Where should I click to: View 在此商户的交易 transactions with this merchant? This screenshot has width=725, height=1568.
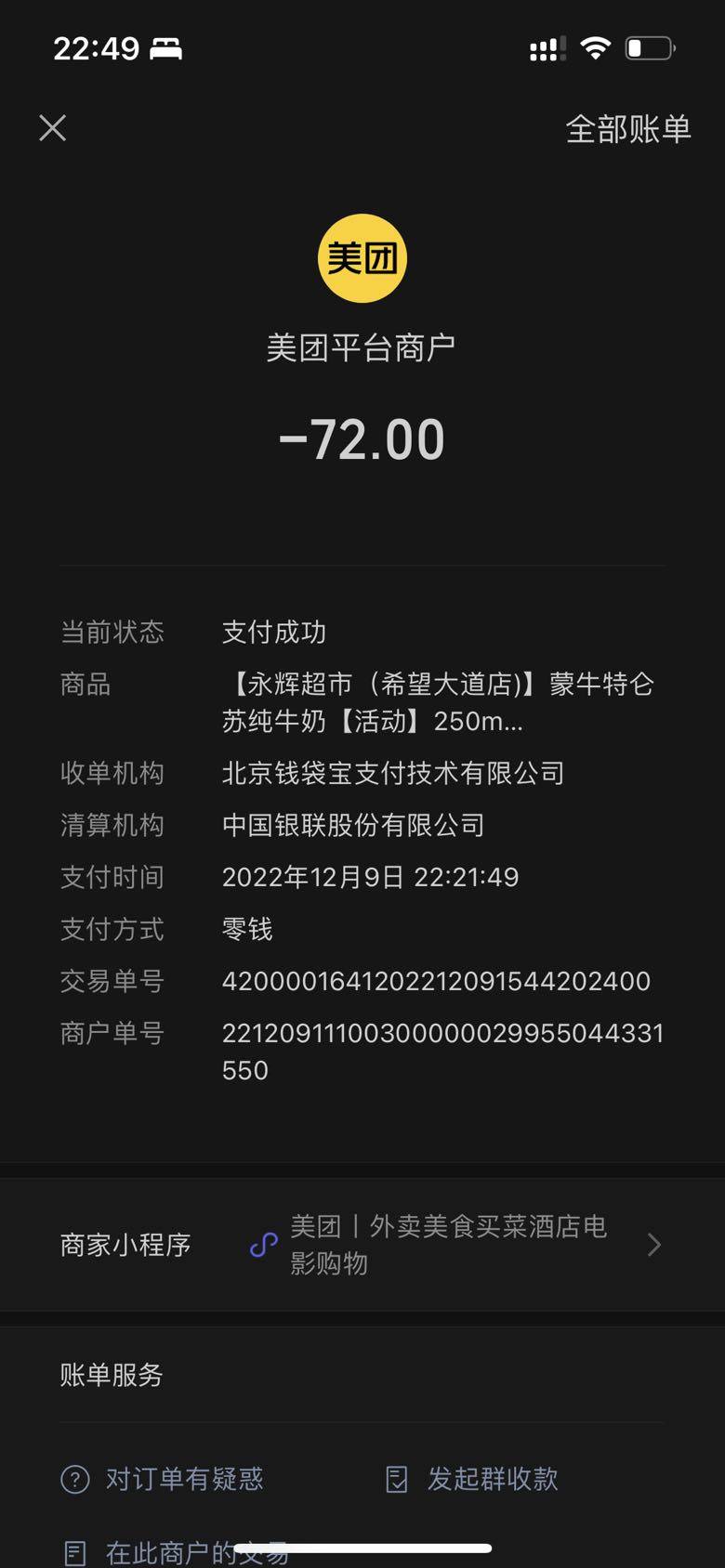(x=177, y=1551)
